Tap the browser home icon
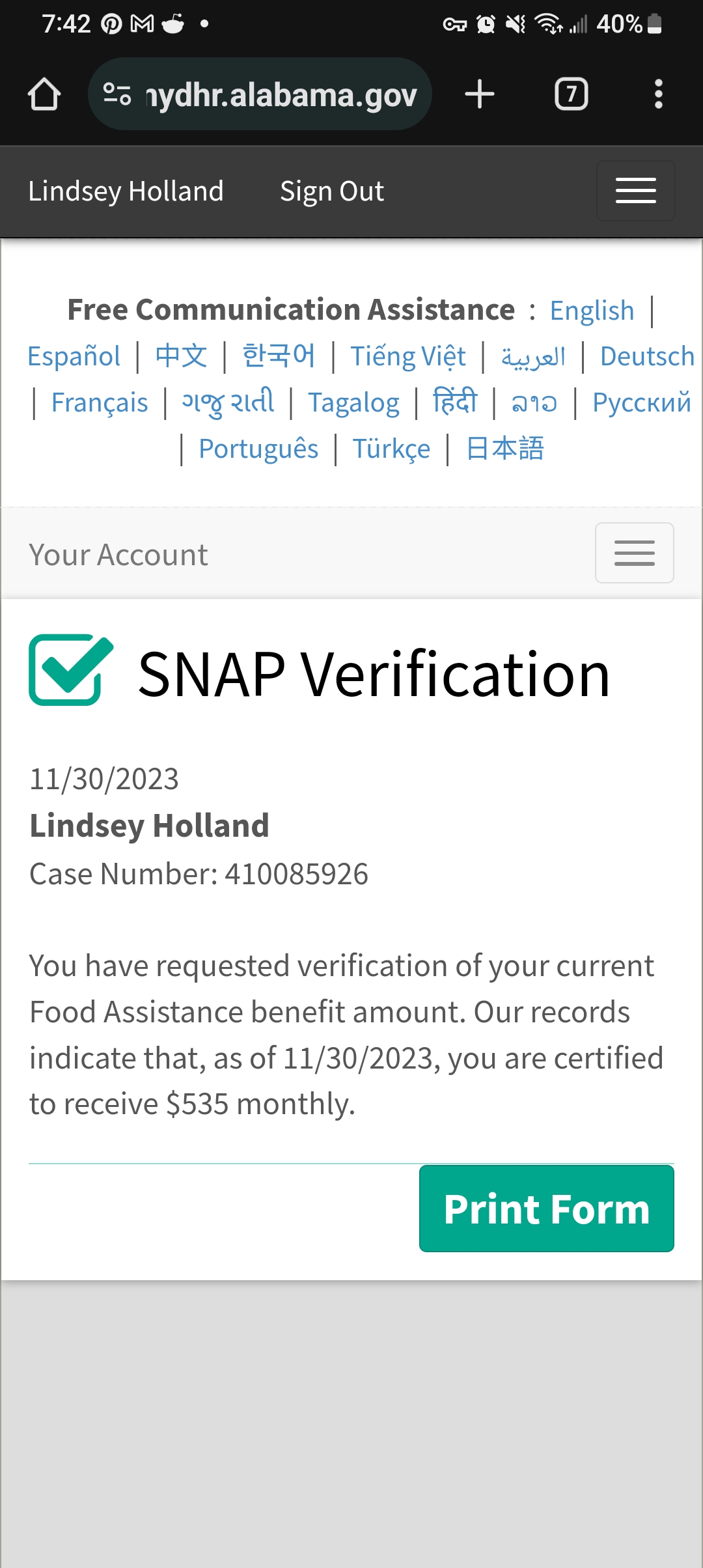703x1568 pixels. coord(44,94)
